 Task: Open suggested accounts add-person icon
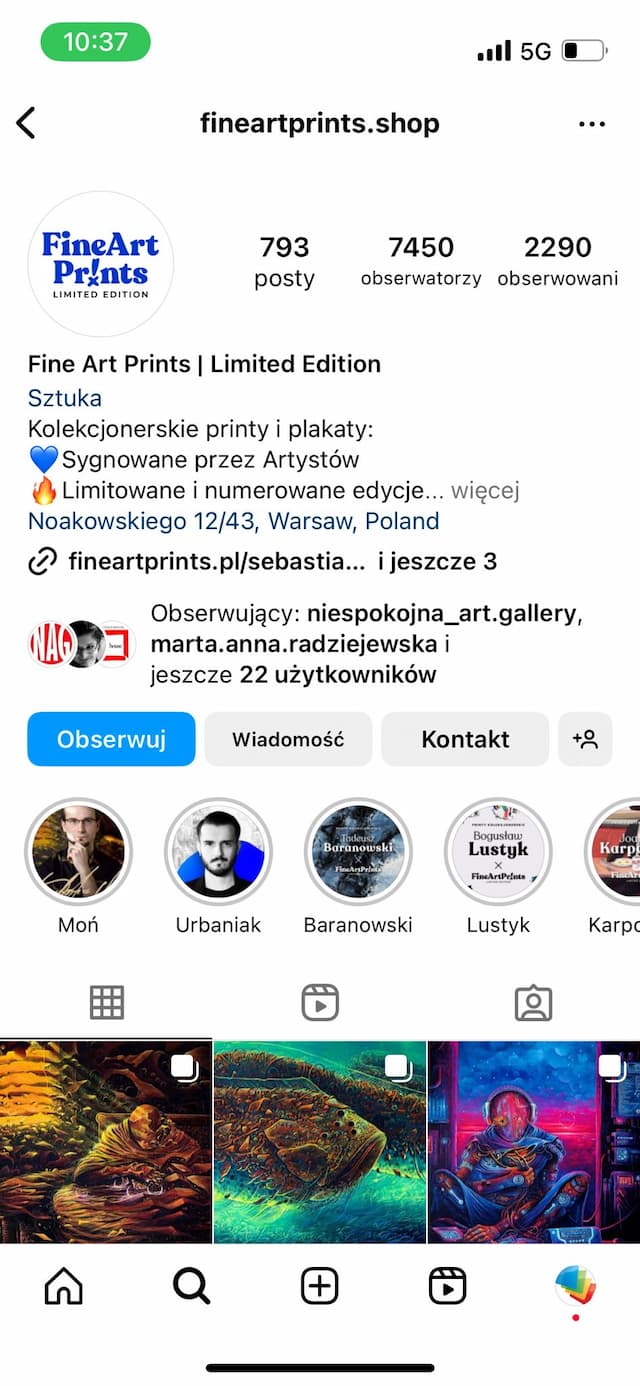pyautogui.click(x=585, y=739)
